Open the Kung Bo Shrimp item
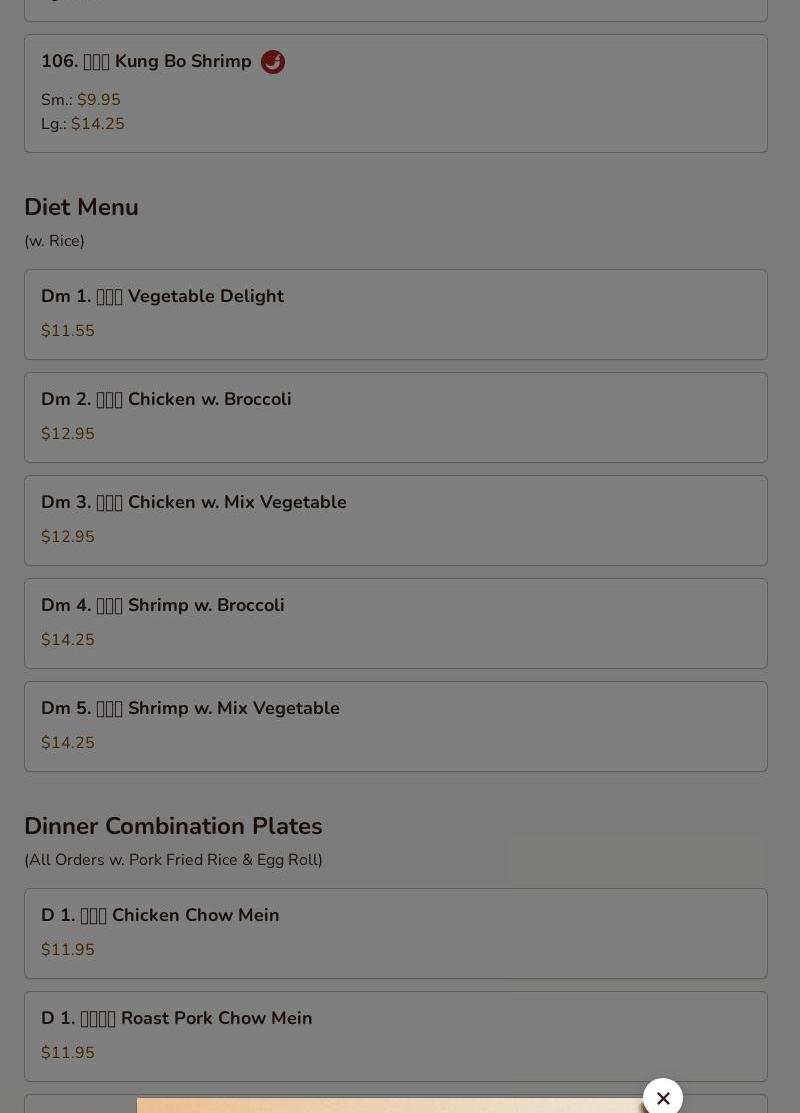 coord(395,93)
